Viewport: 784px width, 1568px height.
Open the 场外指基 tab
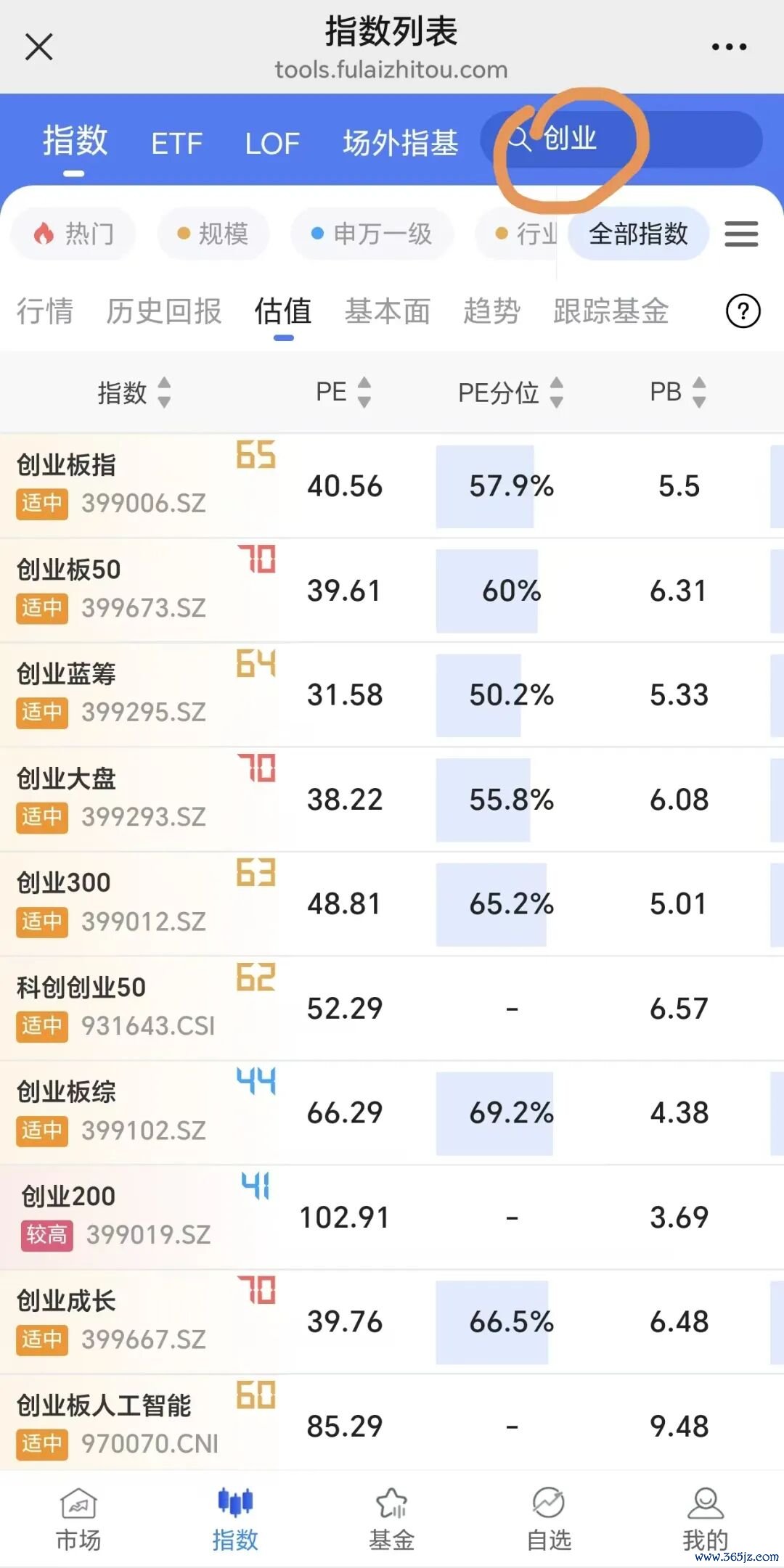coord(401,143)
